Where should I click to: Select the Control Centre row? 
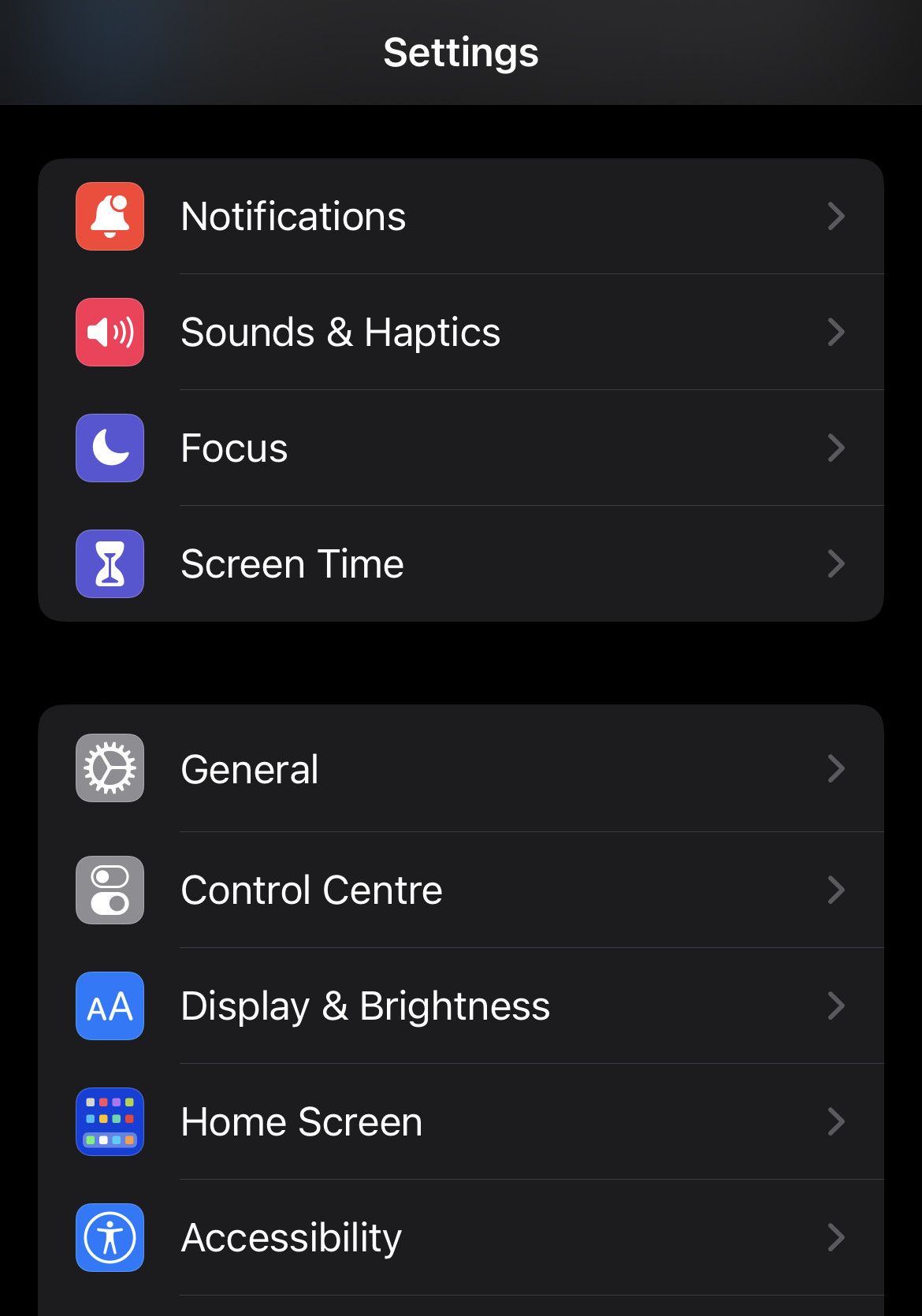coord(460,890)
